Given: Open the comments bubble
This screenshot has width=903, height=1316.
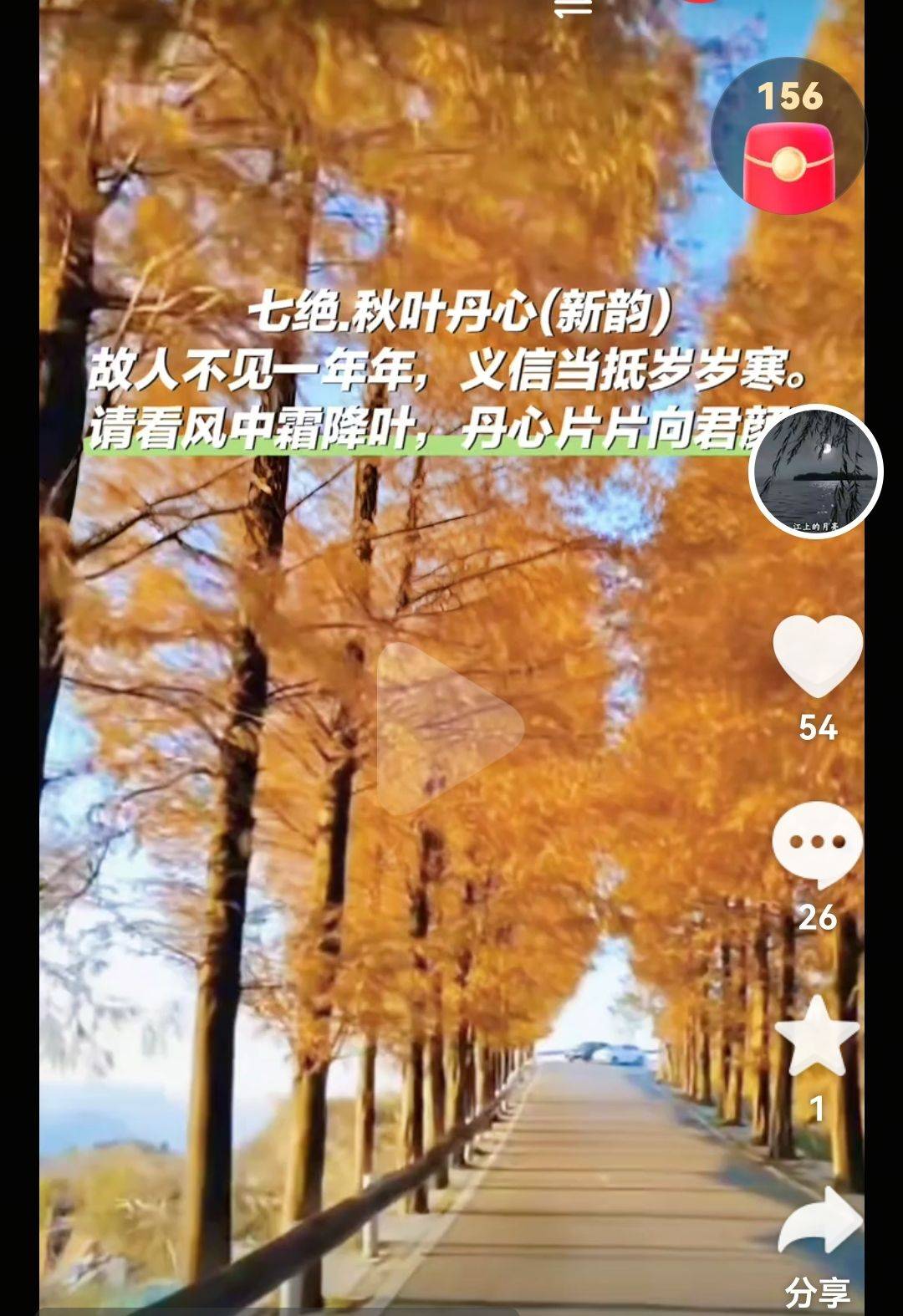Looking at the screenshot, I should [817, 846].
